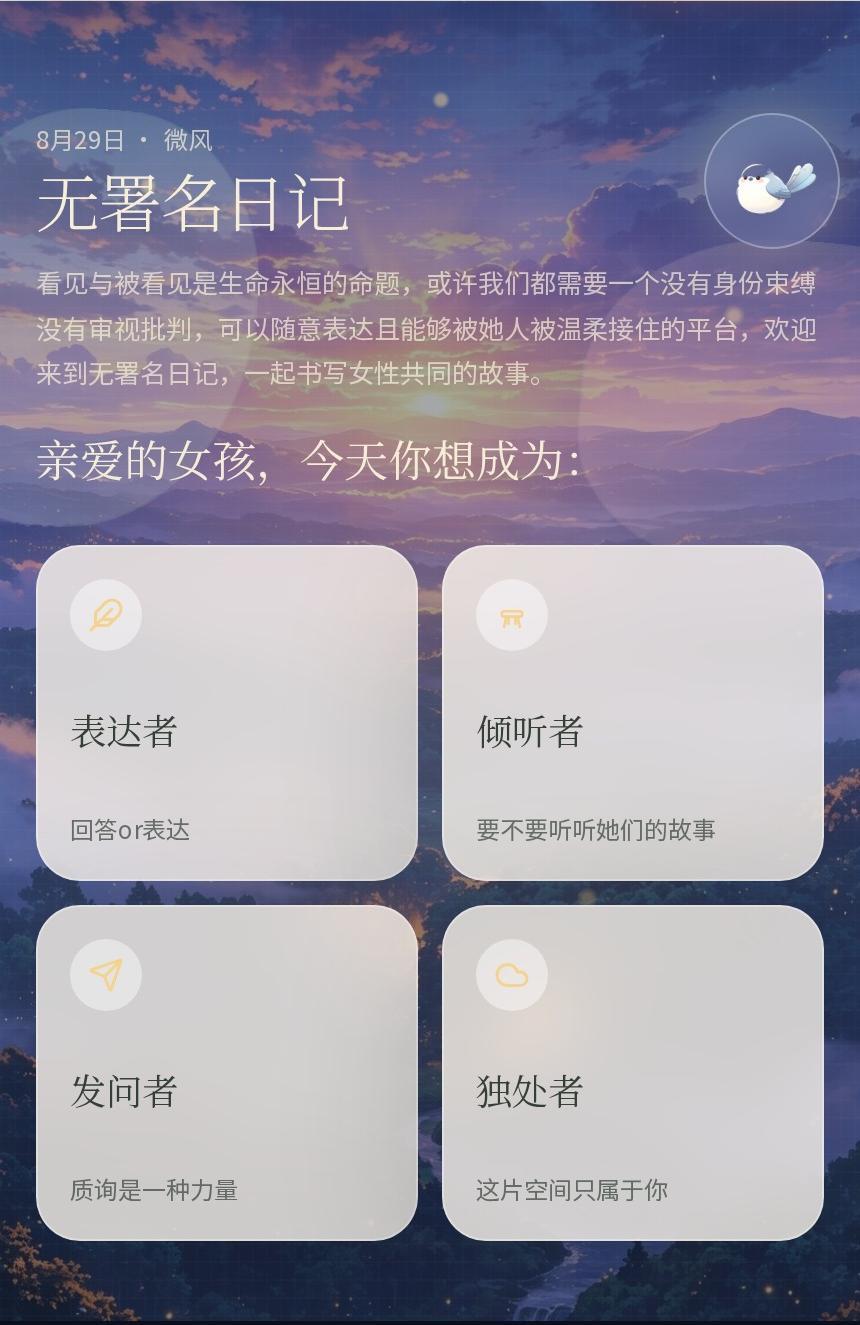Viewport: 860px width, 1325px height.
Task: Open the bird avatar profile button
Action: 771,181
